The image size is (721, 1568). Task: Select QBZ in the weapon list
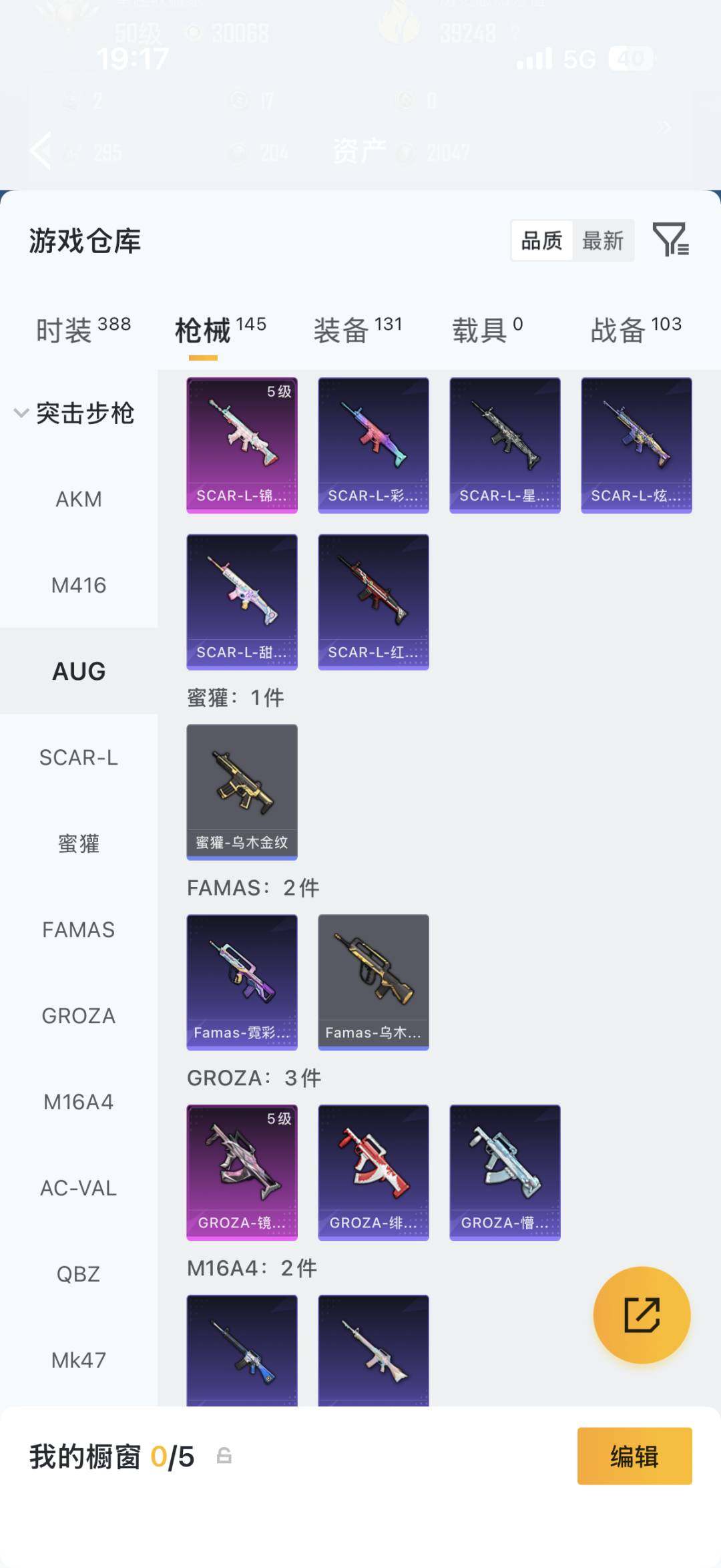(x=79, y=1274)
